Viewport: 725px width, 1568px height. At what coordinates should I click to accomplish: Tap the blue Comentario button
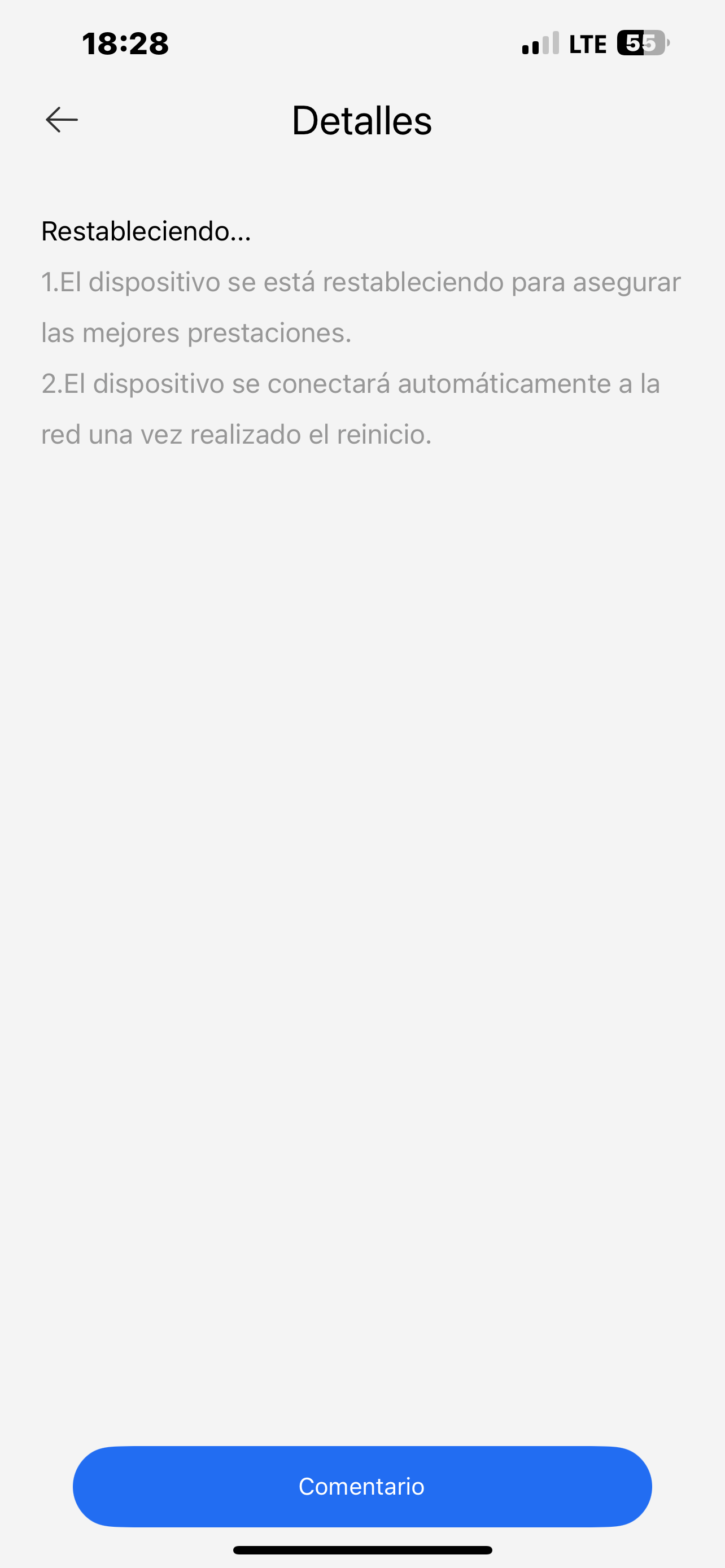click(x=362, y=1486)
